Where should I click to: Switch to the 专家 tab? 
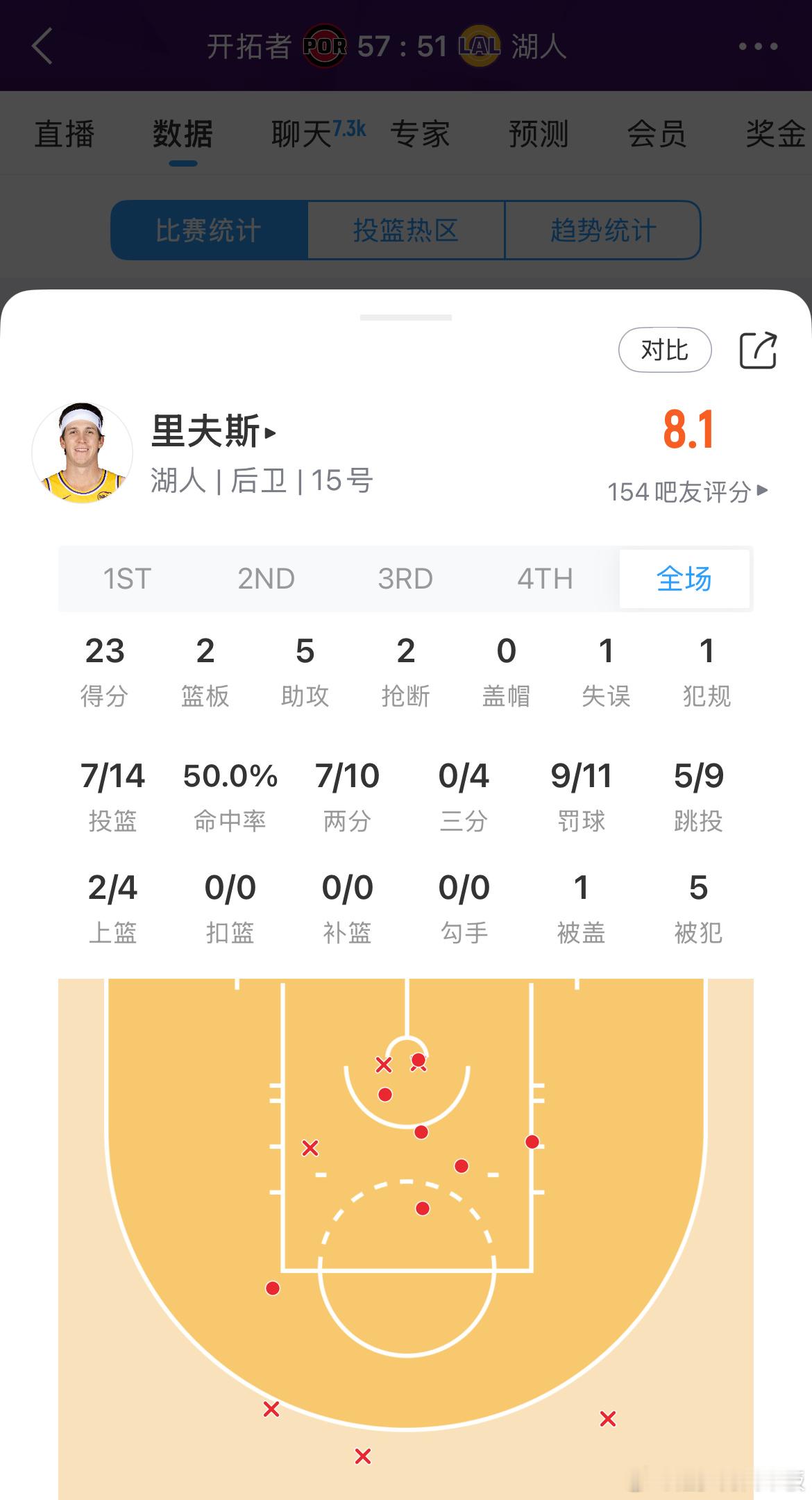[x=422, y=133]
